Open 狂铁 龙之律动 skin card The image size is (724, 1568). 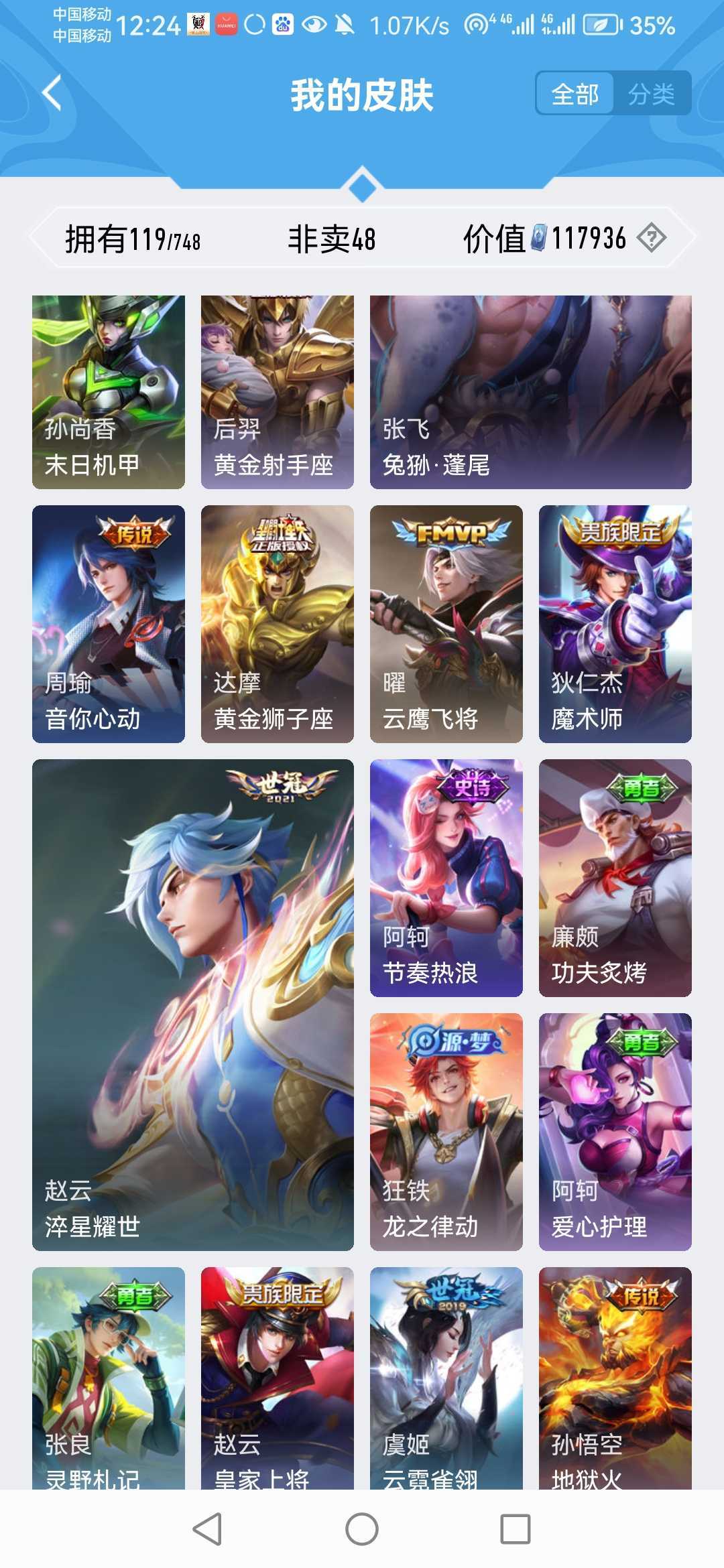[446, 1132]
